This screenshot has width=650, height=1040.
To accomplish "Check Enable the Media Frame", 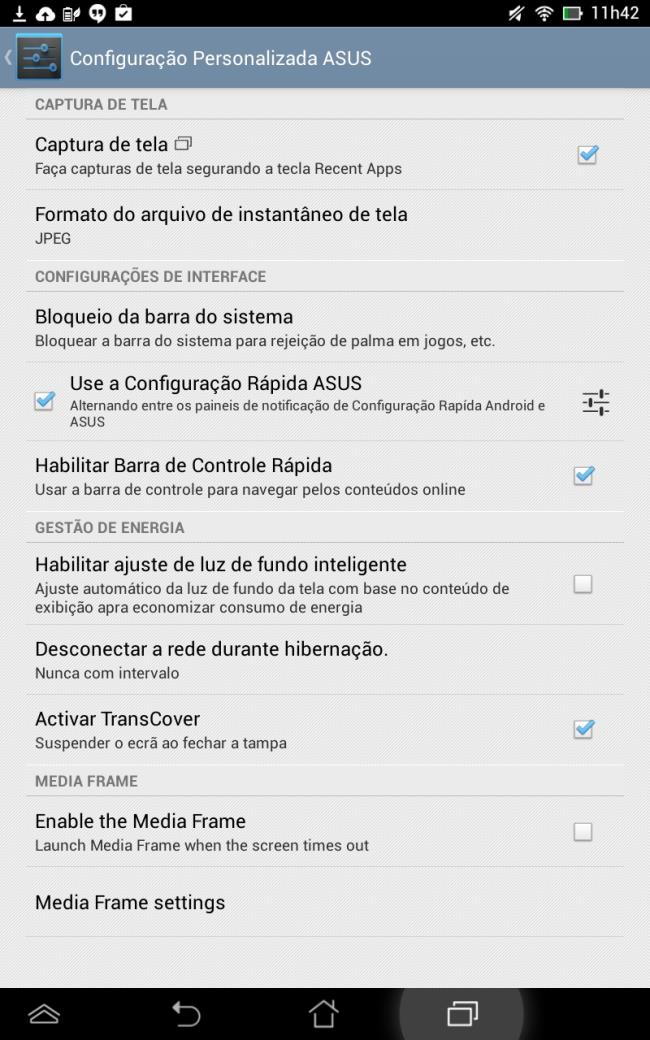I will pyautogui.click(x=583, y=832).
